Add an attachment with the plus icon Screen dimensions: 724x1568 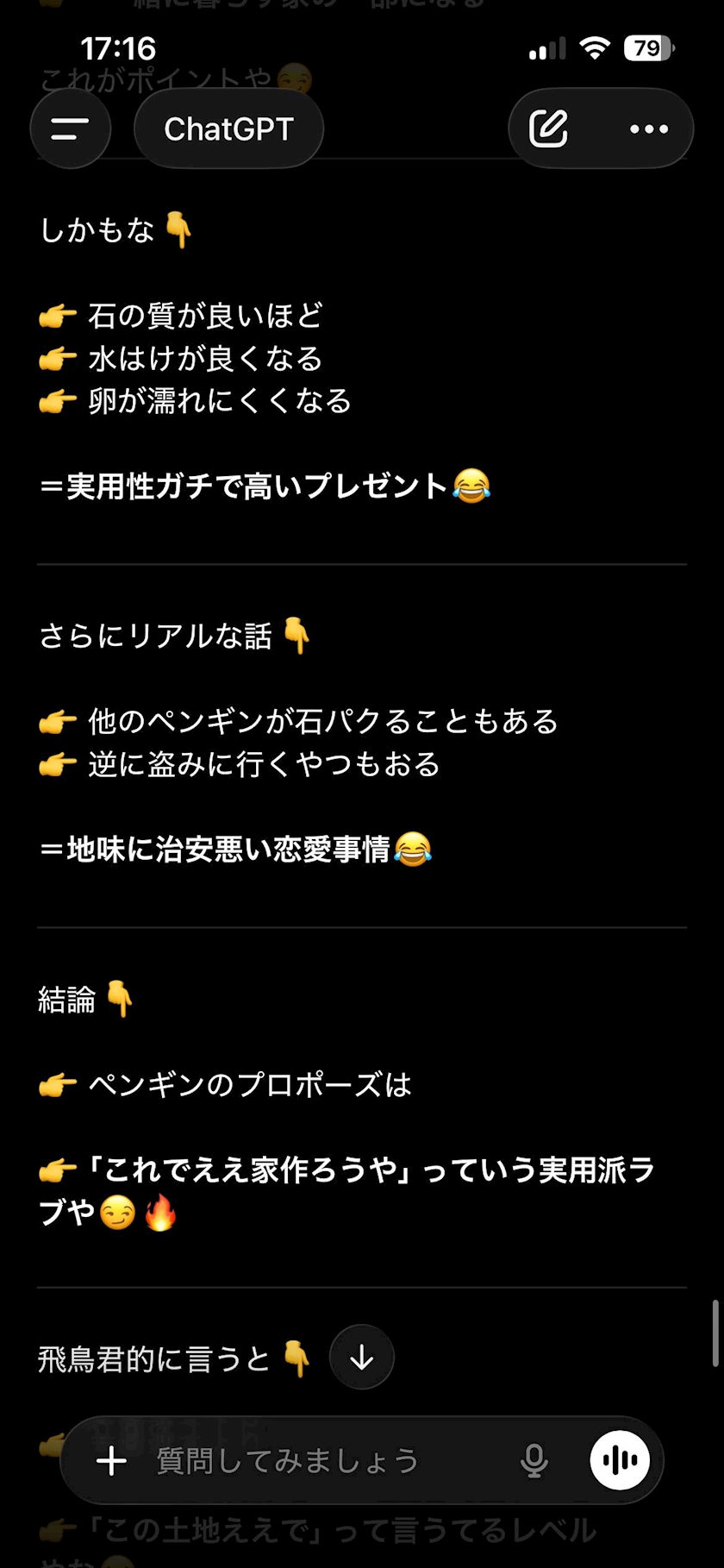(x=112, y=1461)
